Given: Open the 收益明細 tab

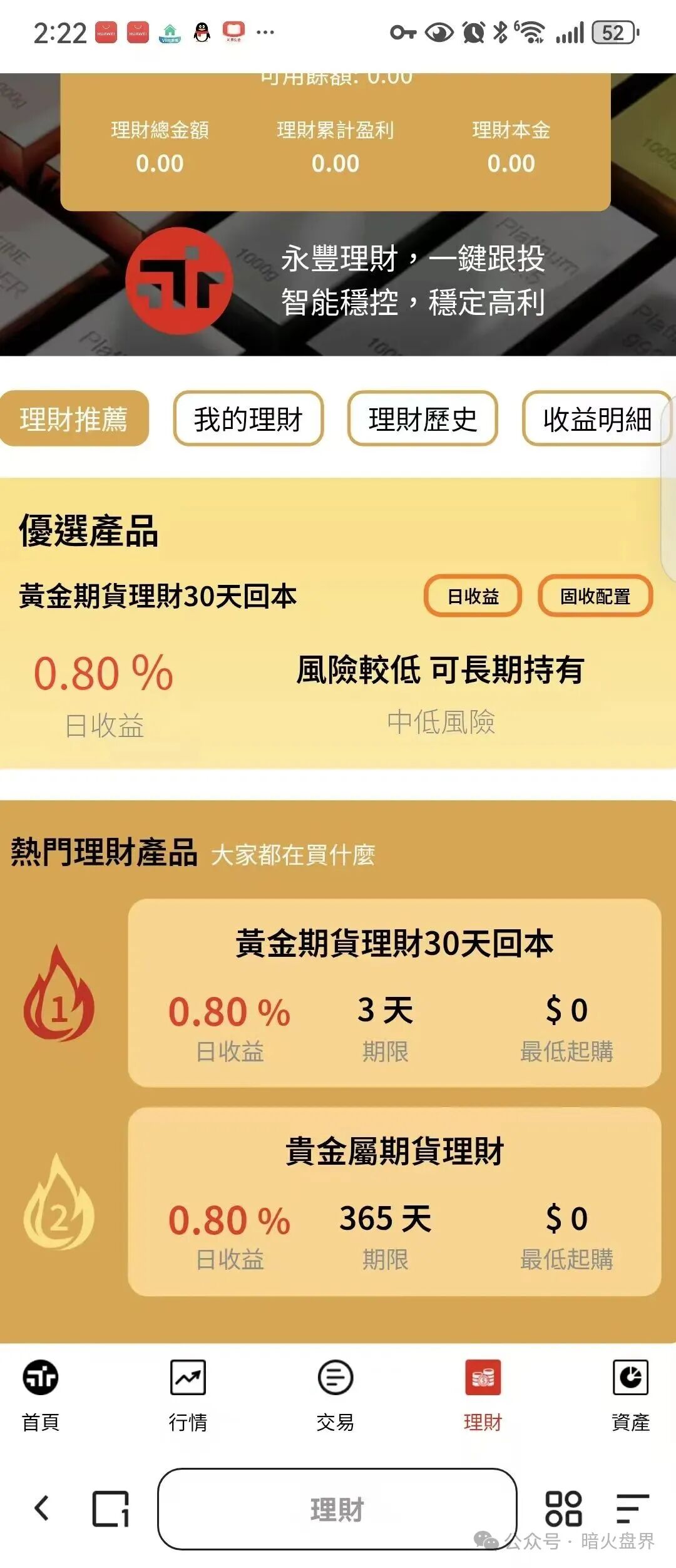Looking at the screenshot, I should coord(597,419).
